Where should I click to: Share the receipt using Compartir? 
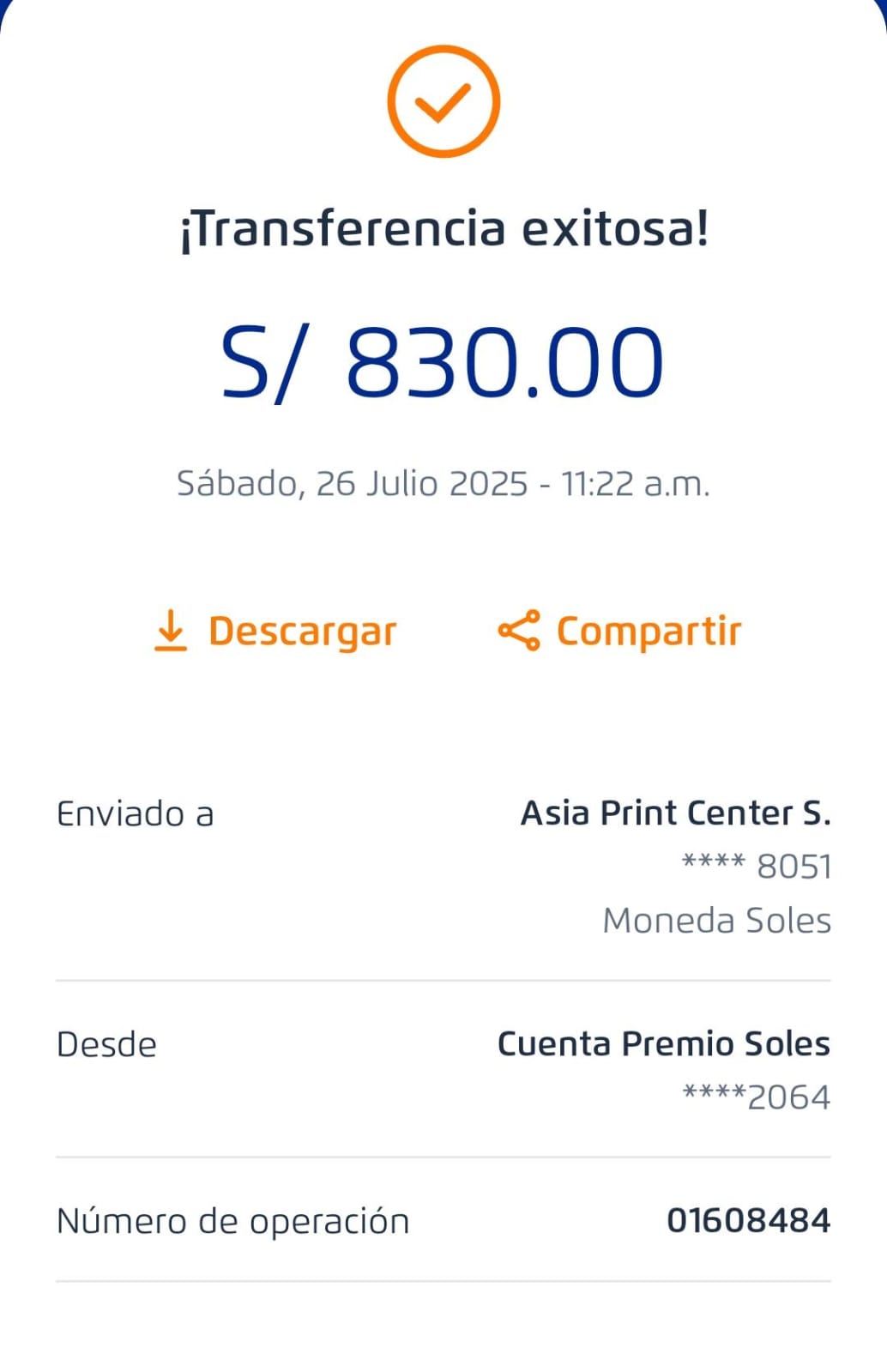point(620,632)
